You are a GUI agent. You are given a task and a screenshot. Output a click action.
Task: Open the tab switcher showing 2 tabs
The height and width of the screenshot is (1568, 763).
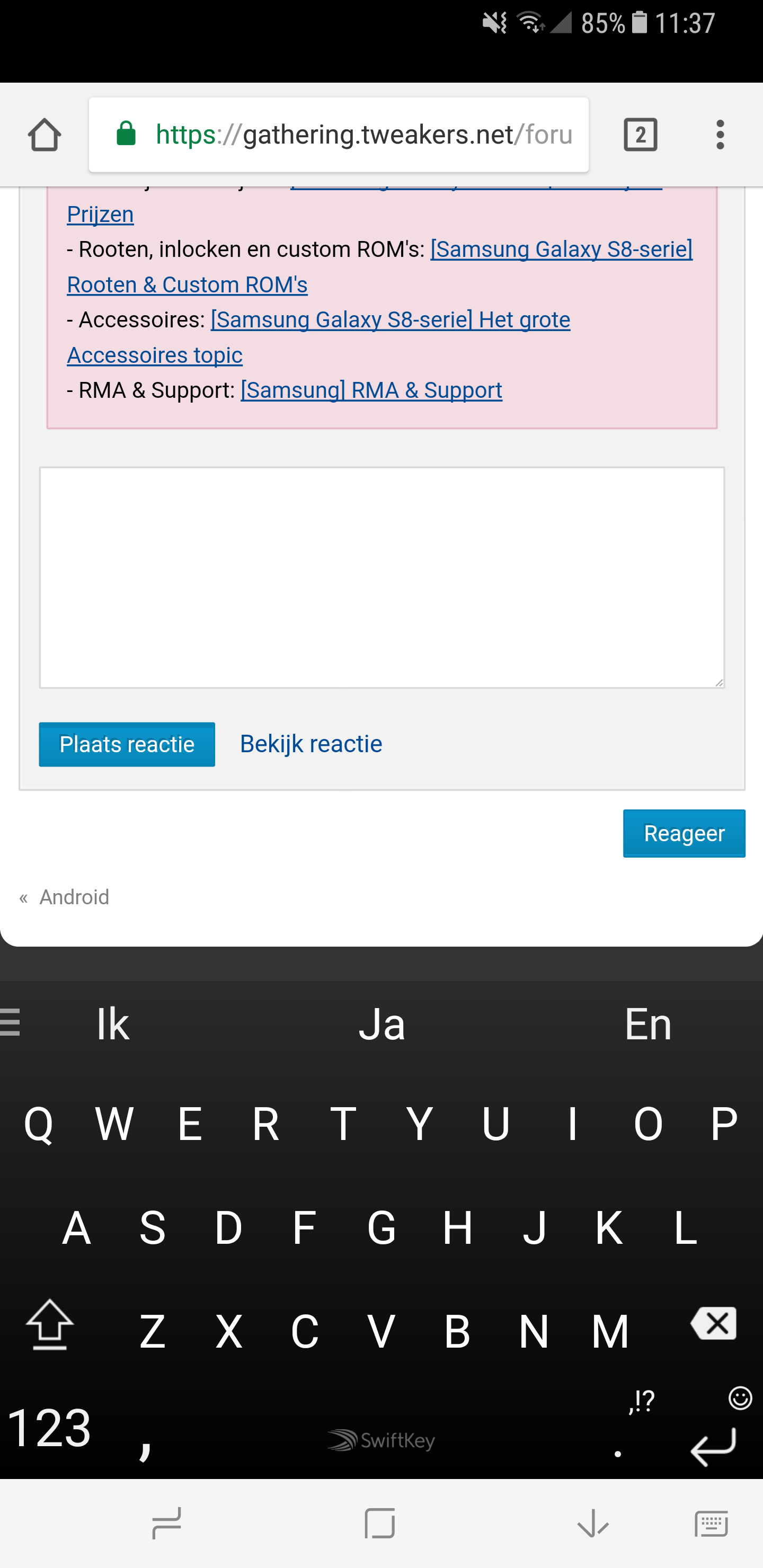click(x=640, y=135)
